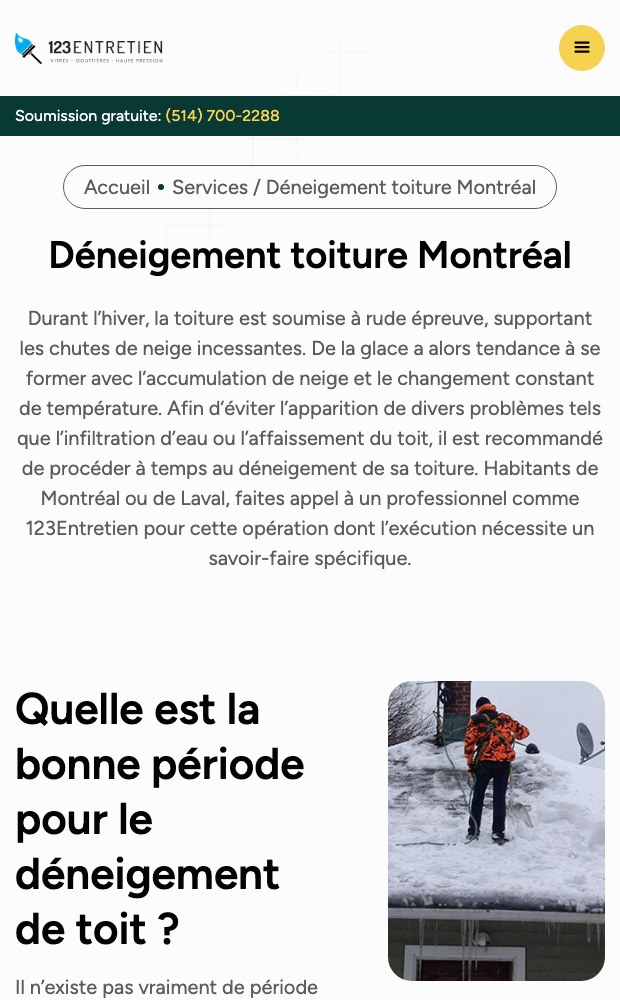The height and width of the screenshot is (1000, 620).
Task: Call the (514) 700-2288 phone link
Action: coord(222,115)
